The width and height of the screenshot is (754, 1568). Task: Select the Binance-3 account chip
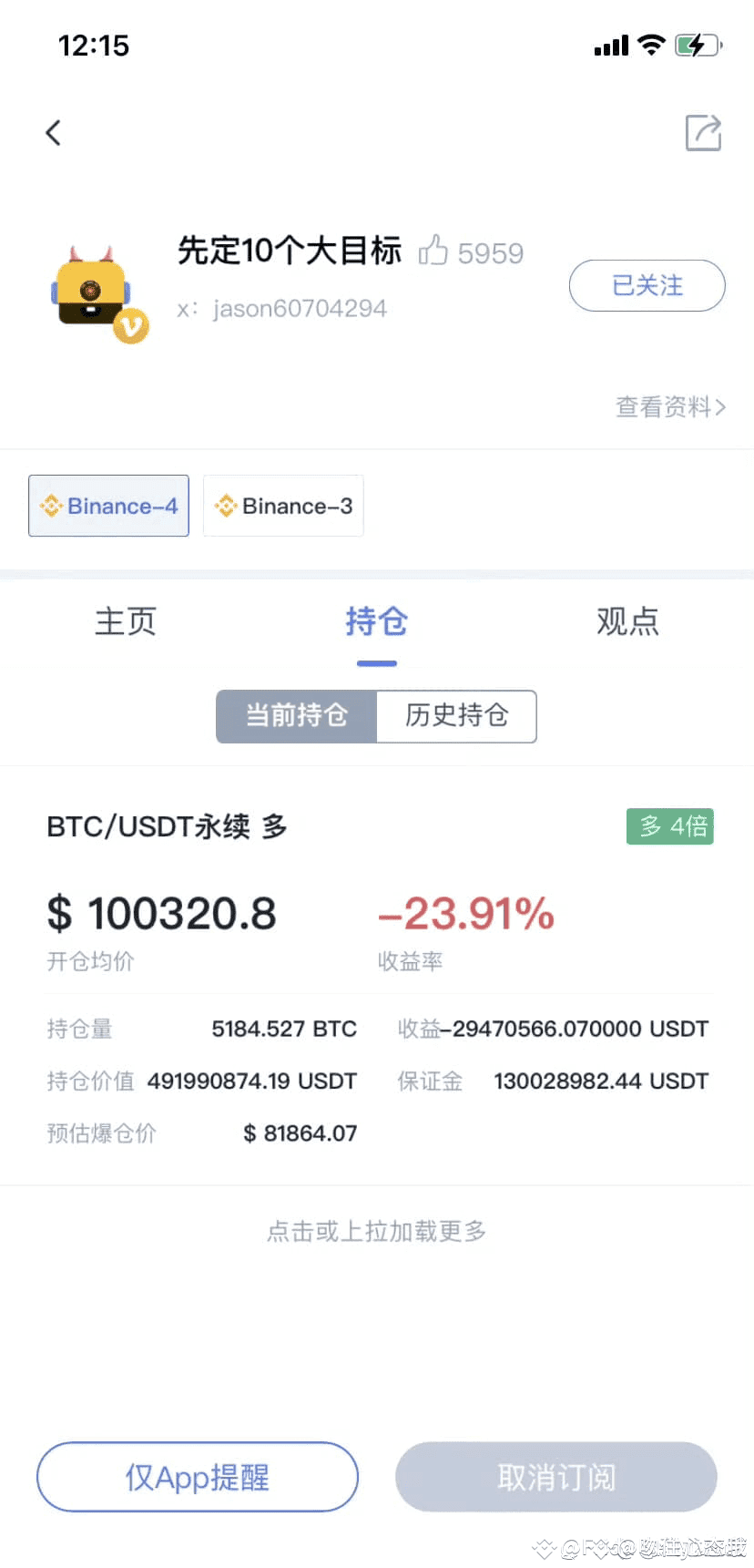(x=283, y=506)
